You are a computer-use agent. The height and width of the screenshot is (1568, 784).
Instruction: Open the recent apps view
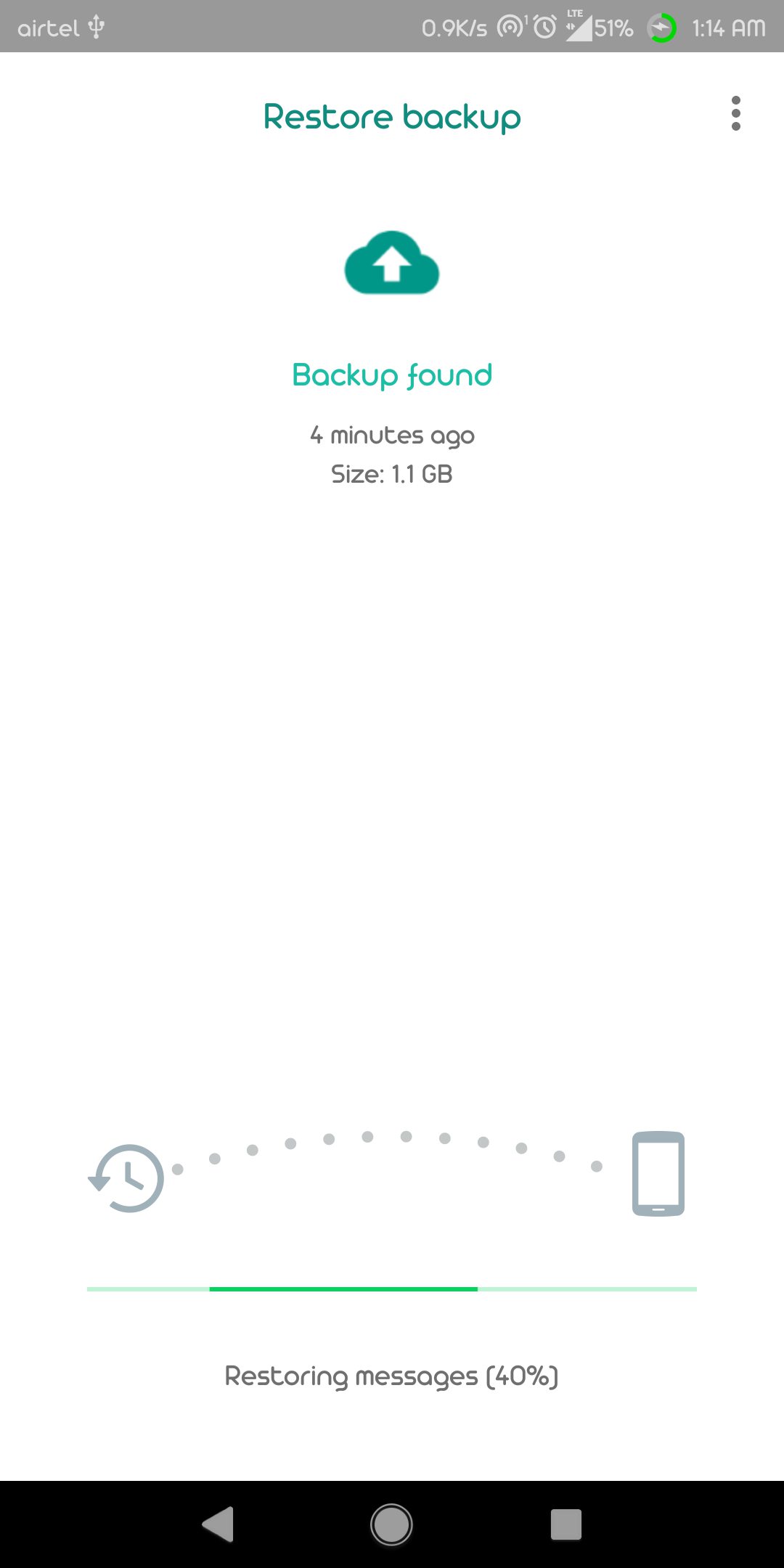coord(566,1524)
